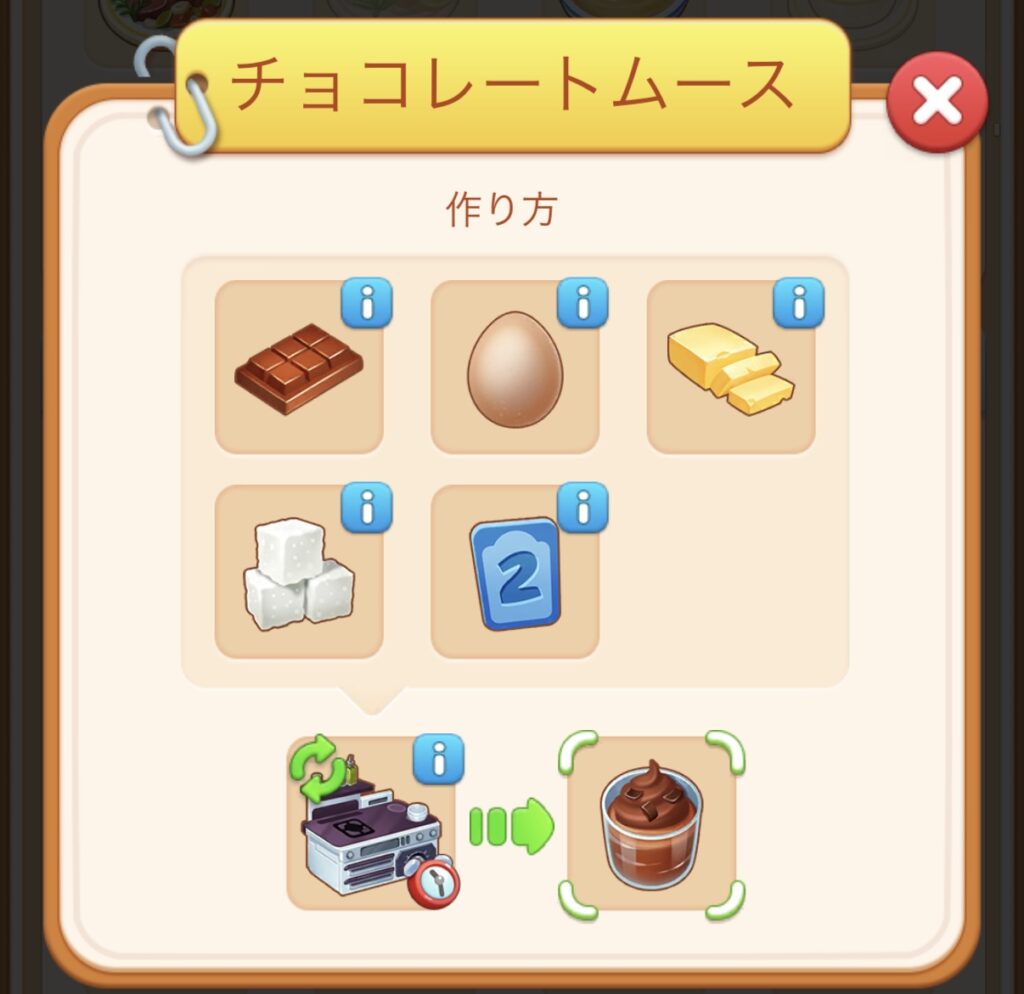Image resolution: width=1024 pixels, height=994 pixels.
Task: Open info for the chocolate bar ingredient
Action: [x=366, y=303]
